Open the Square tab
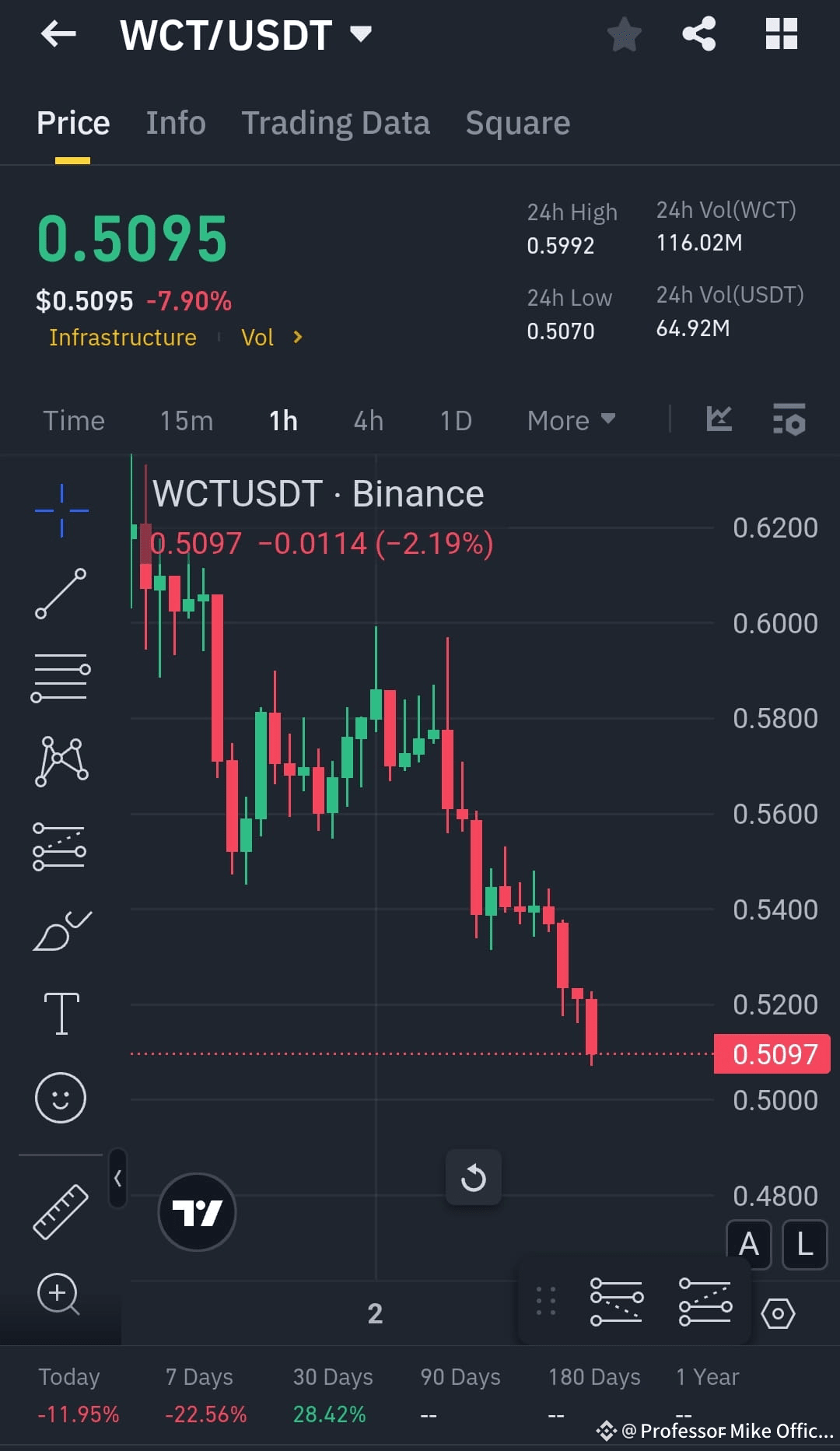Screen dimensions: 840x1451 click(517, 123)
